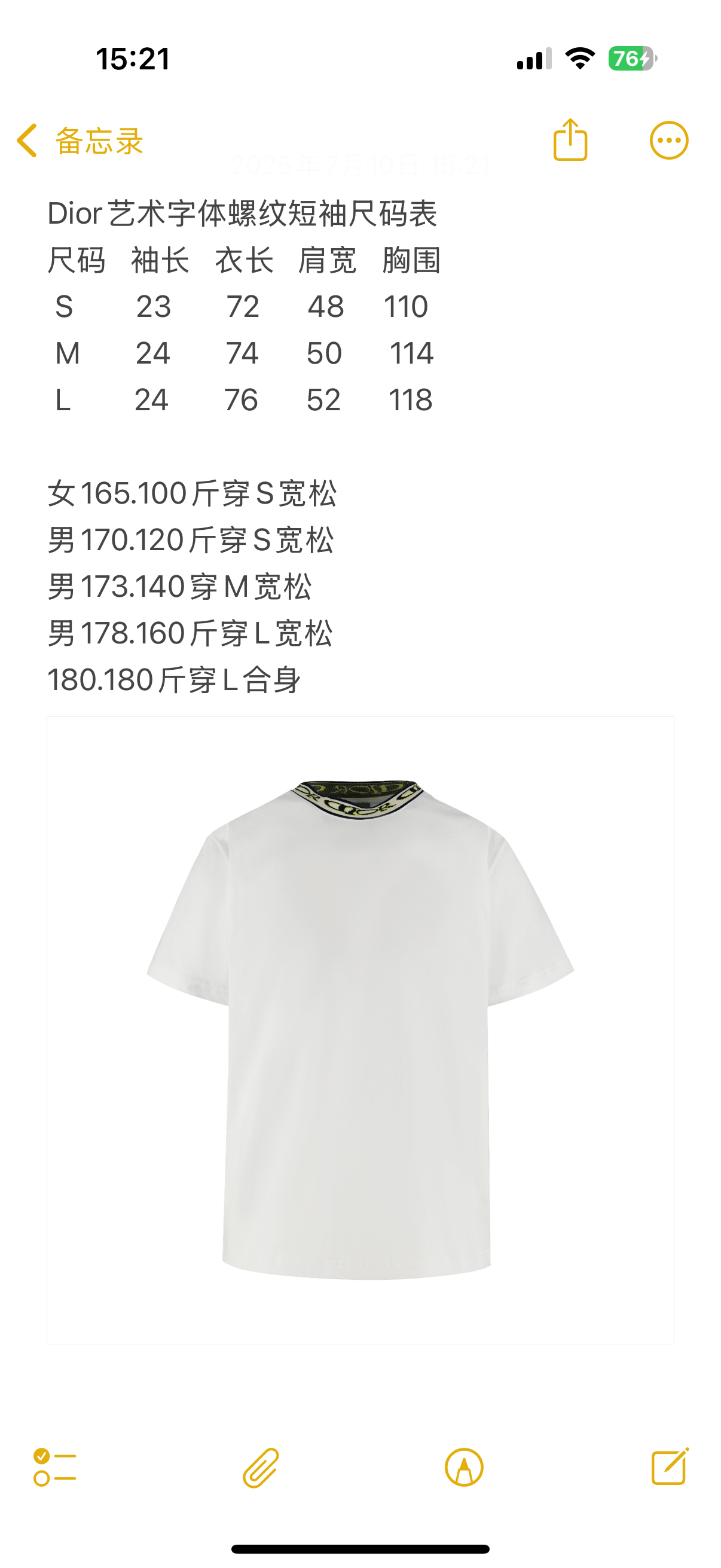The height and width of the screenshot is (1568, 721).
Task: Open the attachment paperclip
Action: (261, 1468)
